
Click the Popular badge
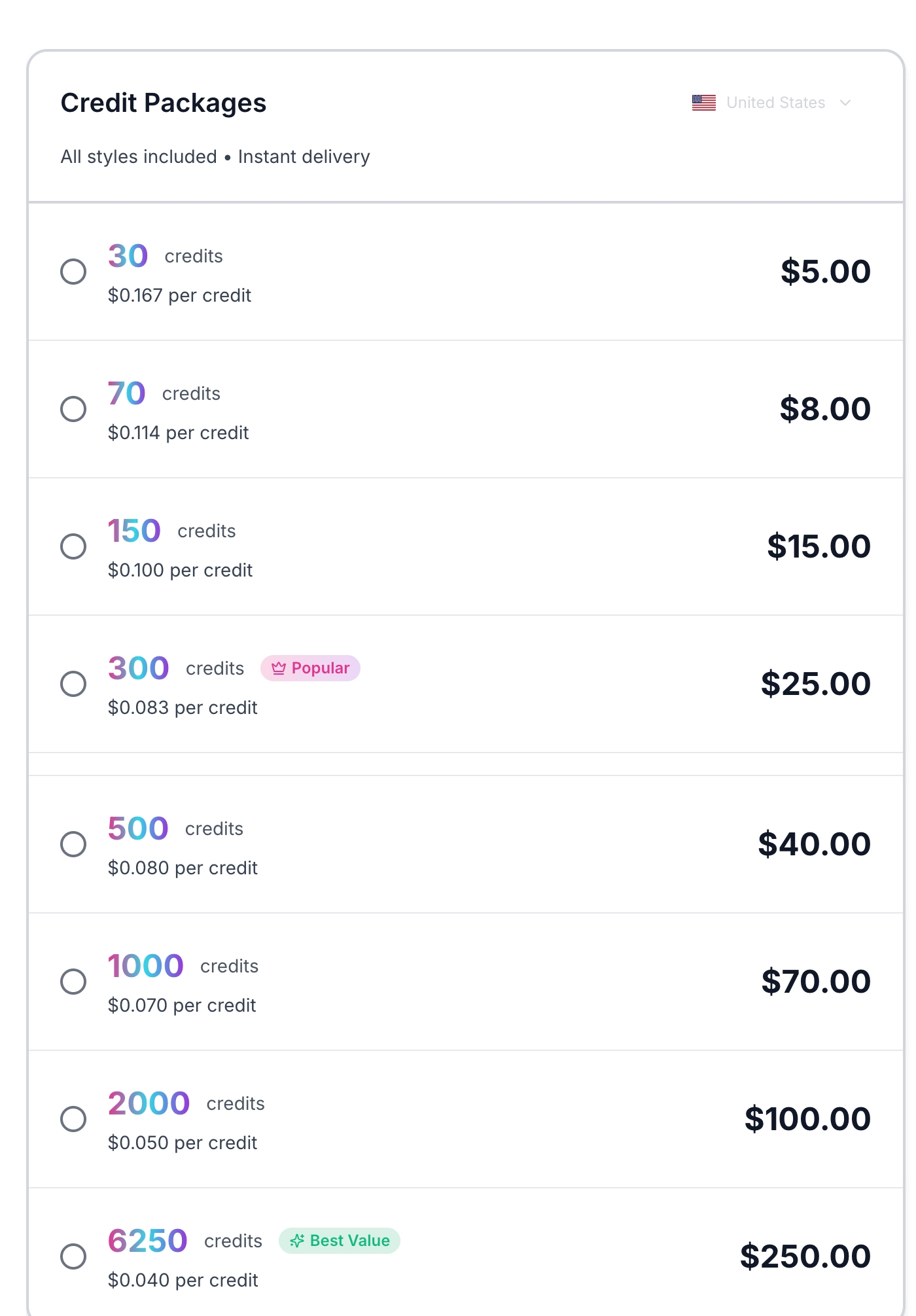coord(310,668)
